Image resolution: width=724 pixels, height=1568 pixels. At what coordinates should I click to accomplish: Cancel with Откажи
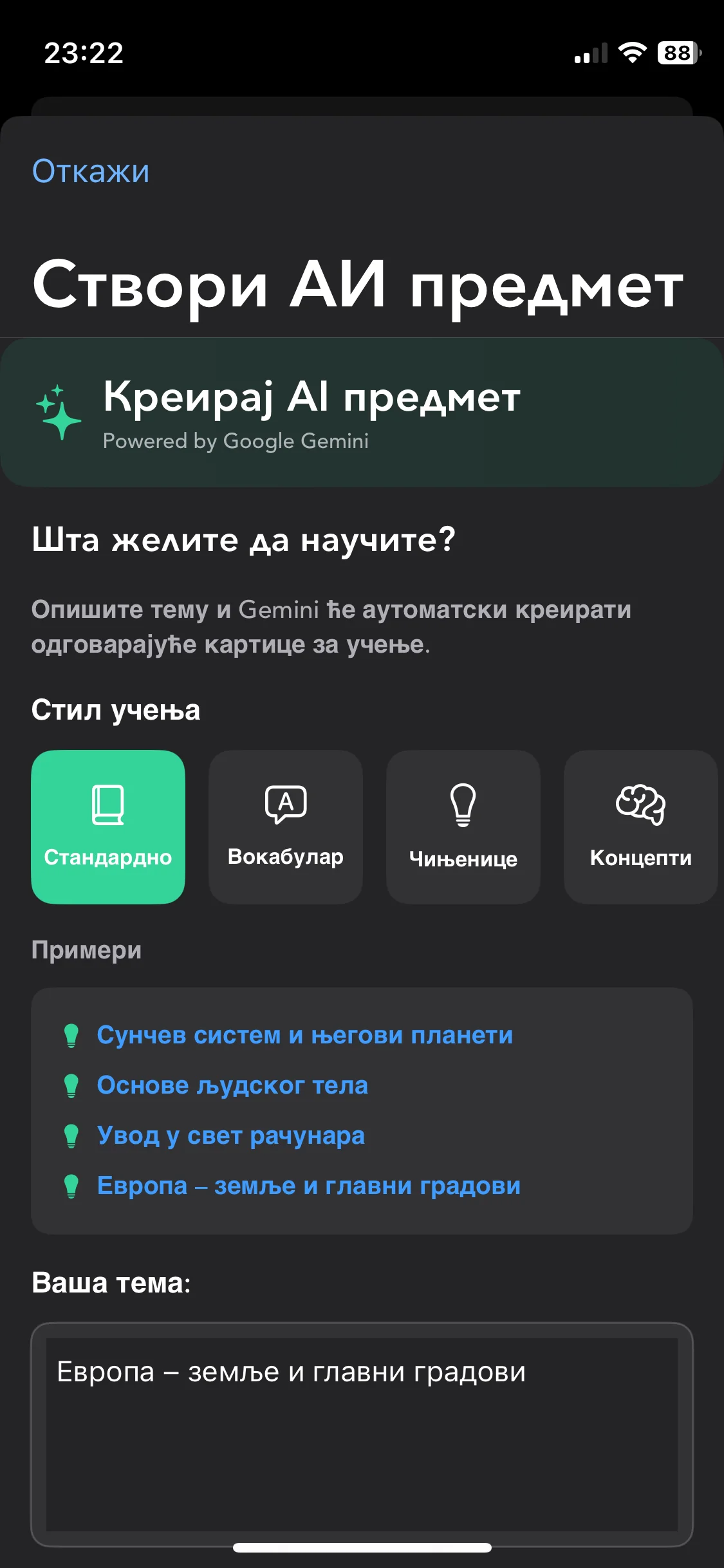[91, 172]
